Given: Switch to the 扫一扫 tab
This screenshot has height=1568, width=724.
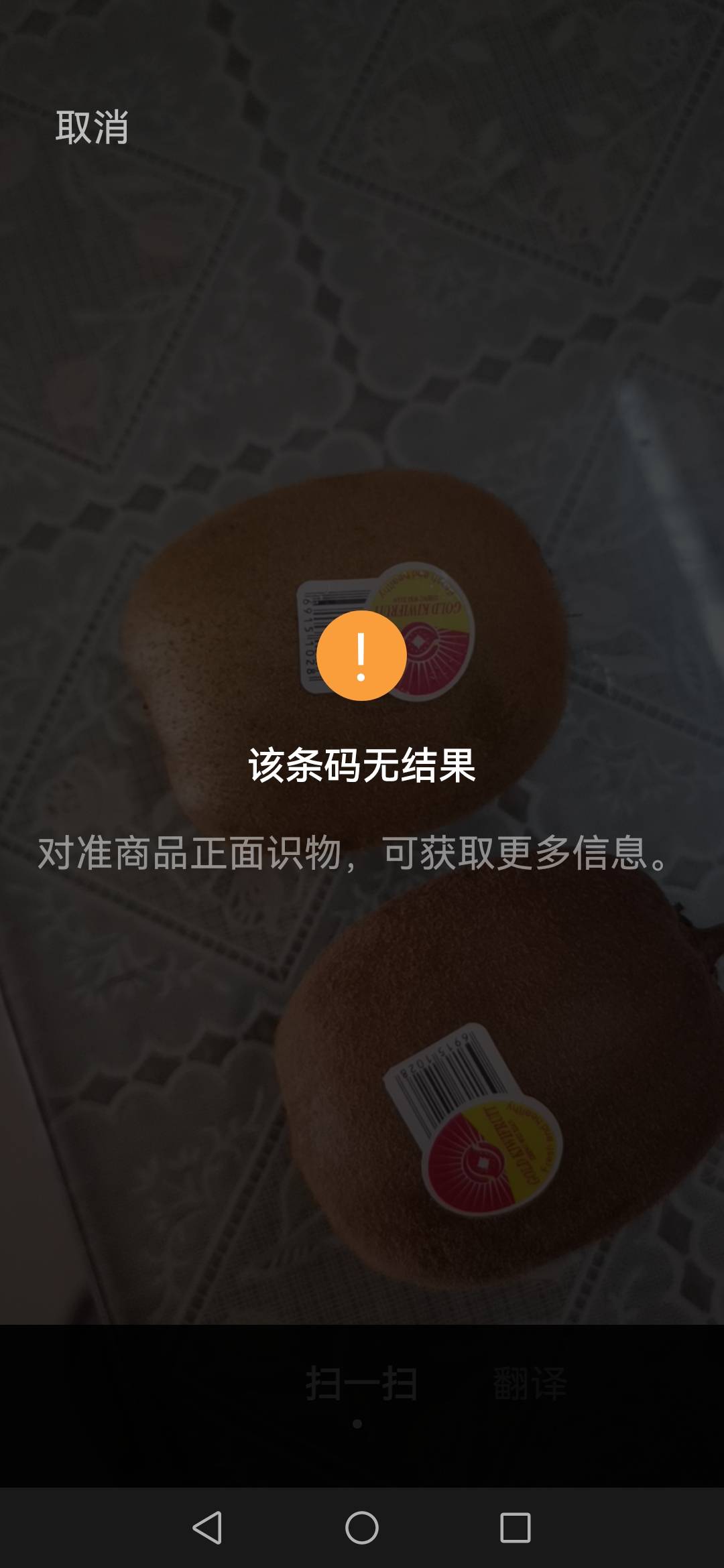Looking at the screenshot, I should [x=362, y=1383].
